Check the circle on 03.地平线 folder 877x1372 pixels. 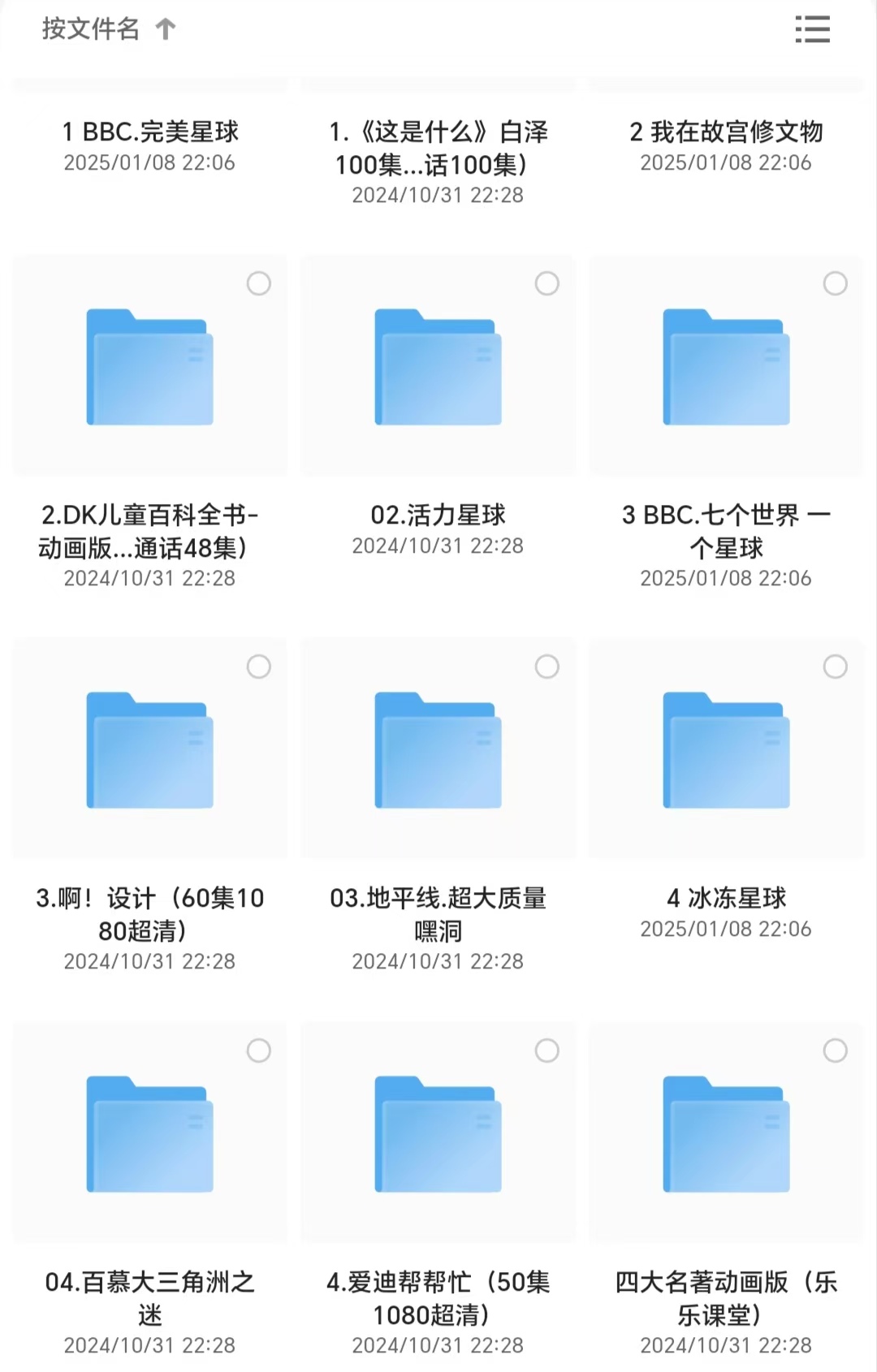pos(547,667)
